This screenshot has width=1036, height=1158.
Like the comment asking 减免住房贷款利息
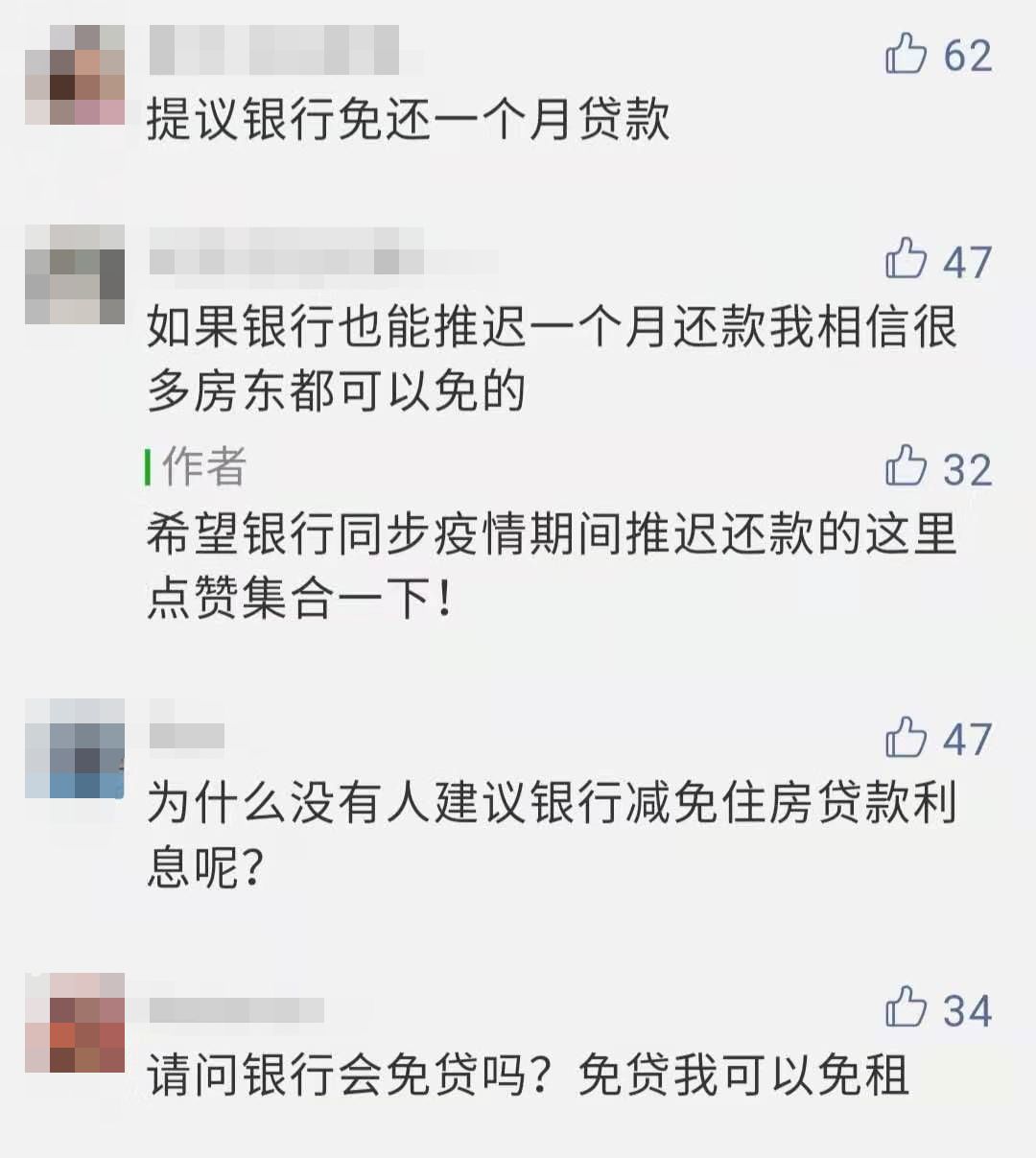tap(906, 738)
